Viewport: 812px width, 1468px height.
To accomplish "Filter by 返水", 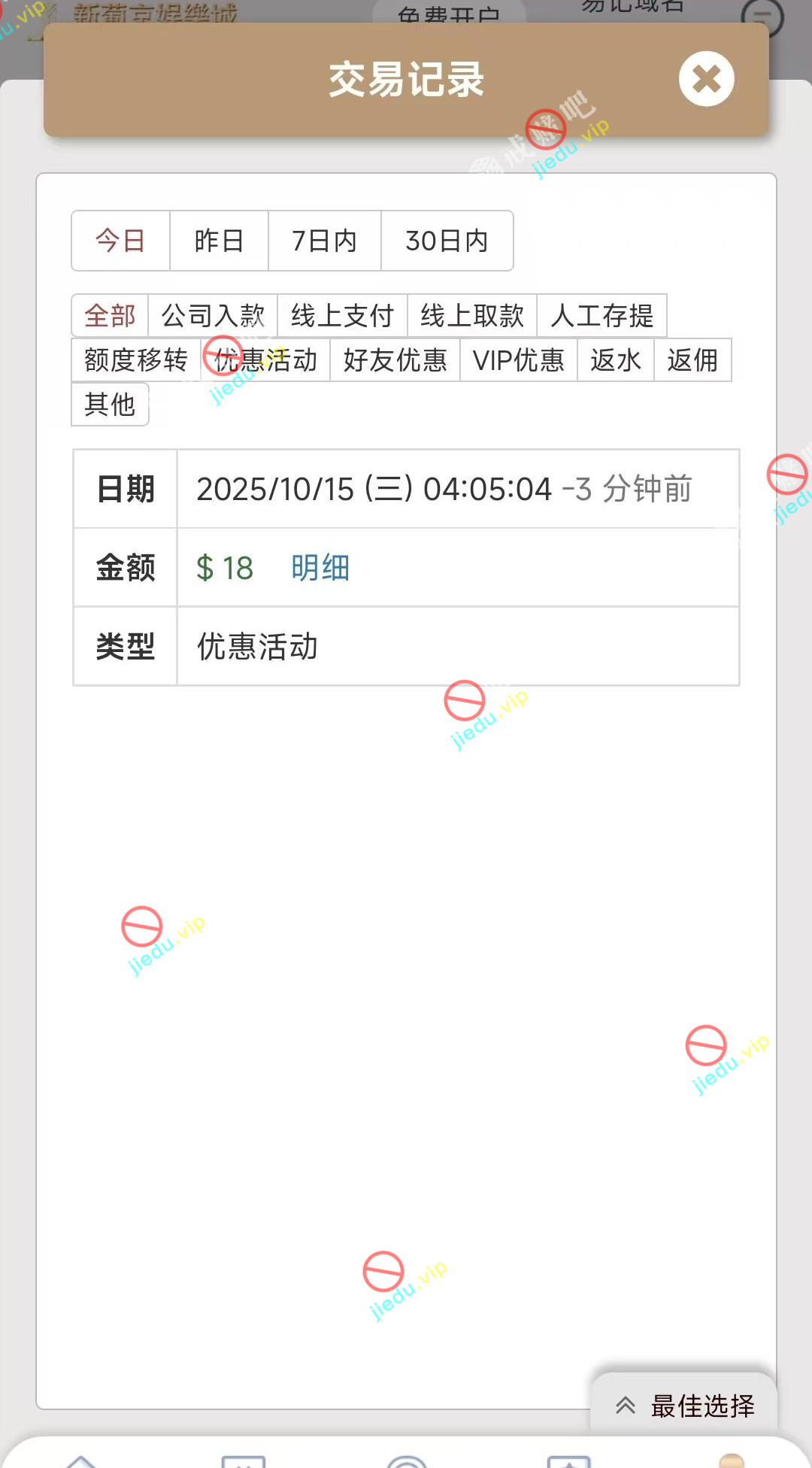I will [615, 360].
